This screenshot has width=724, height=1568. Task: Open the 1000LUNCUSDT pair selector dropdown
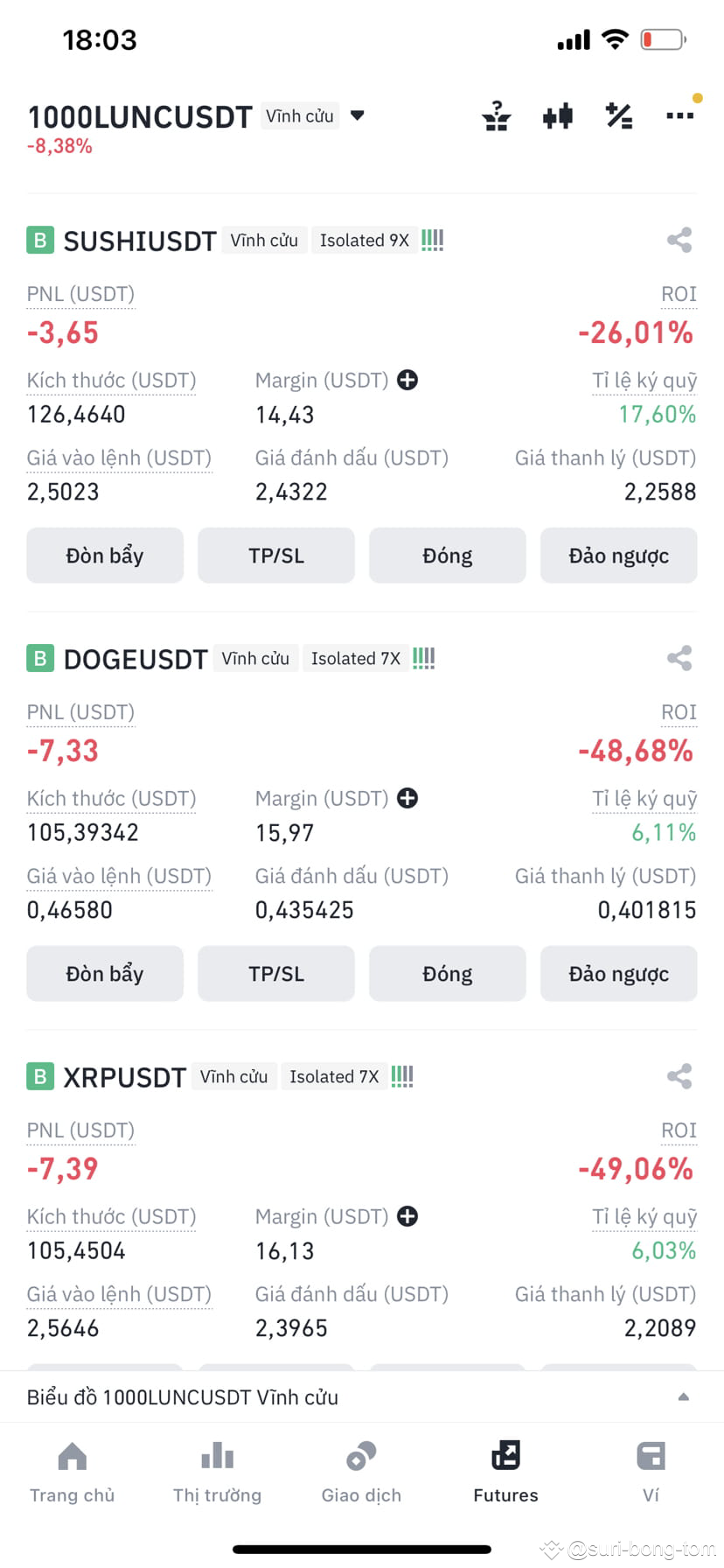357,115
